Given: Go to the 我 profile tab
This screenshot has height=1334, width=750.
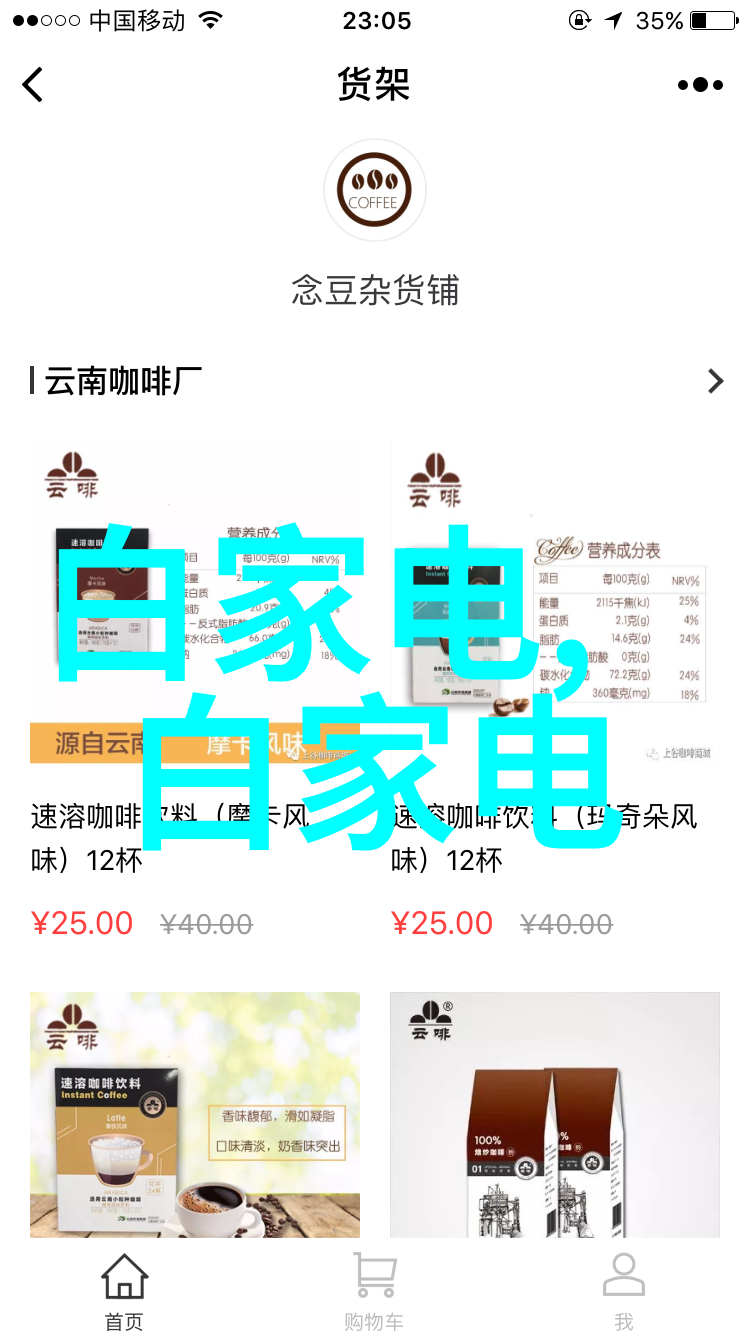Looking at the screenshot, I should (624, 1291).
